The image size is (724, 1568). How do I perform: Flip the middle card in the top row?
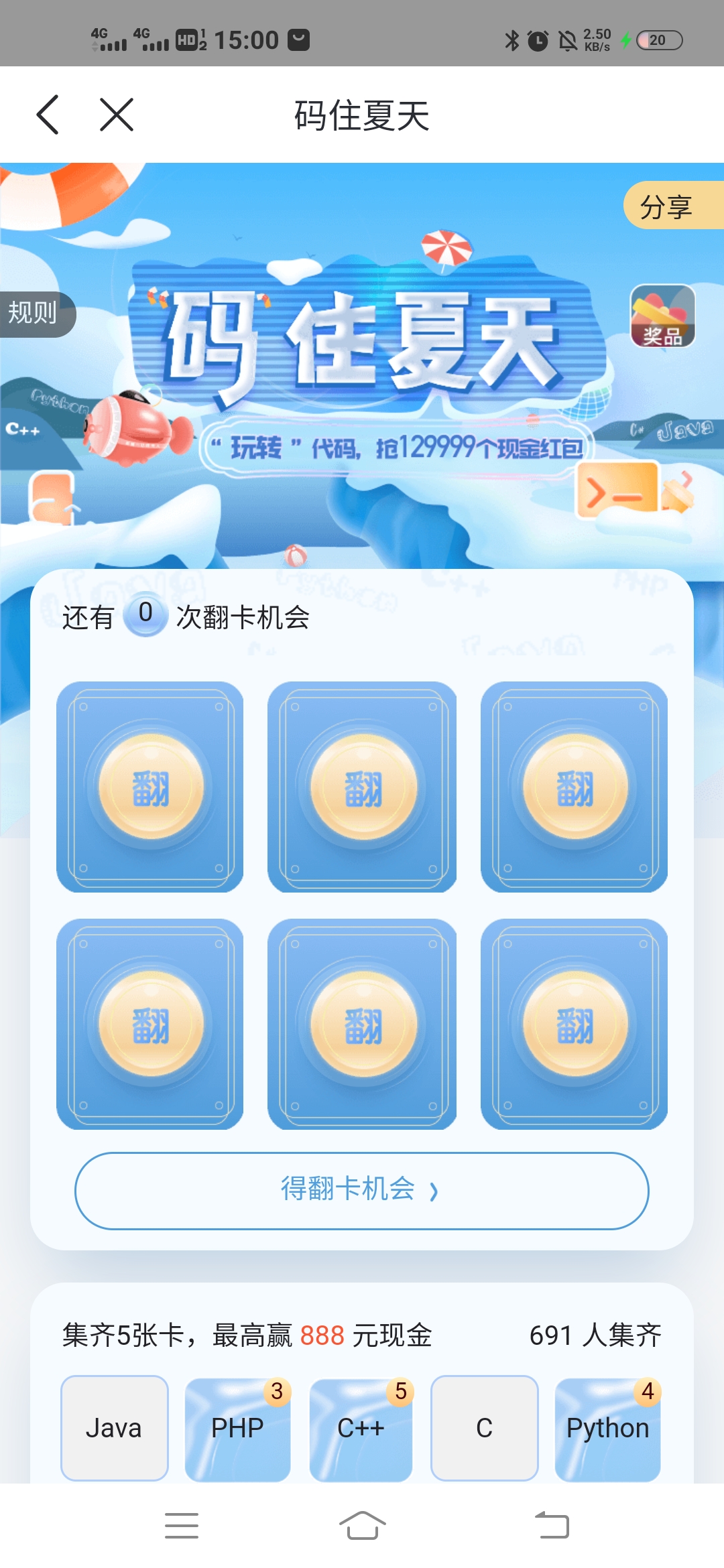[362, 787]
